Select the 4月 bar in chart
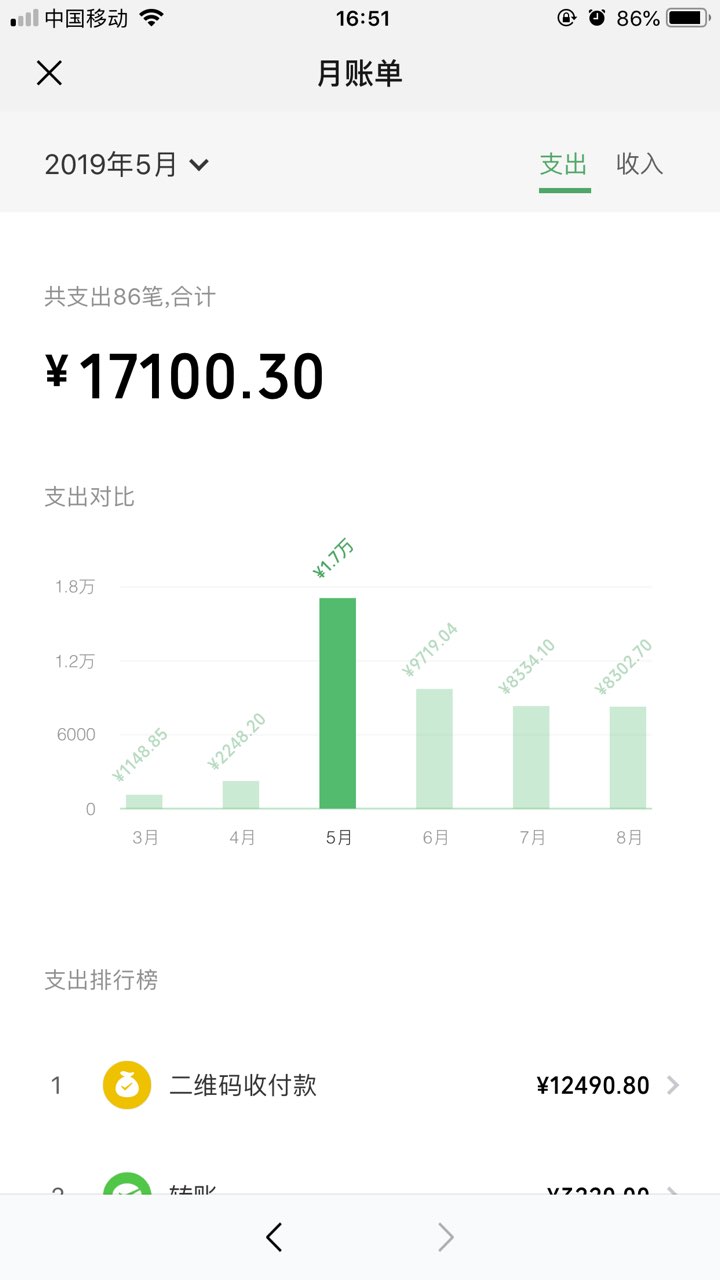Screen dimensions: 720x1280 [x=241, y=794]
